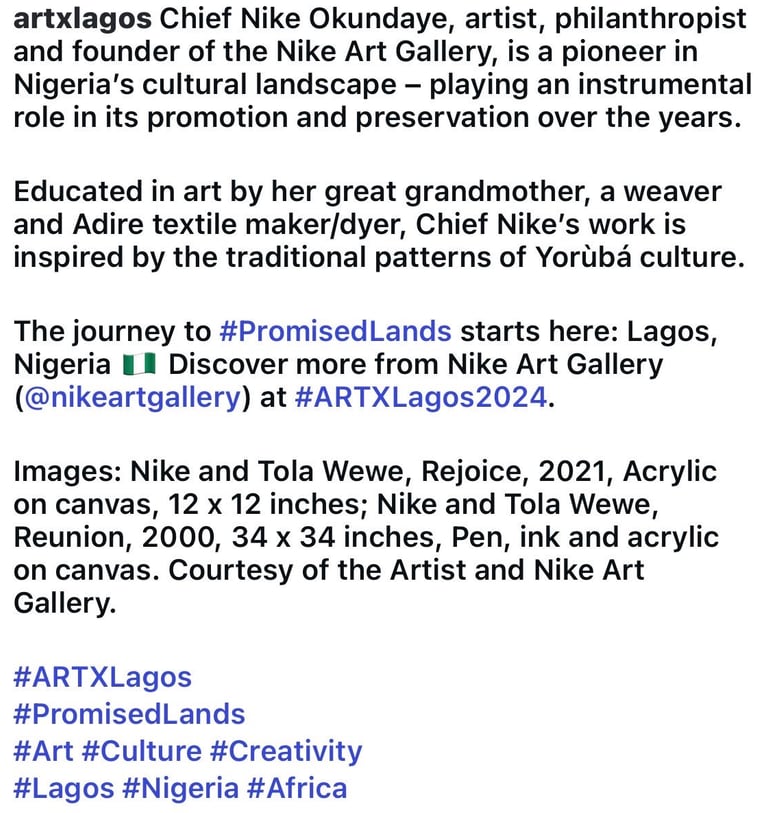View posts tagged #Culture

point(142,751)
